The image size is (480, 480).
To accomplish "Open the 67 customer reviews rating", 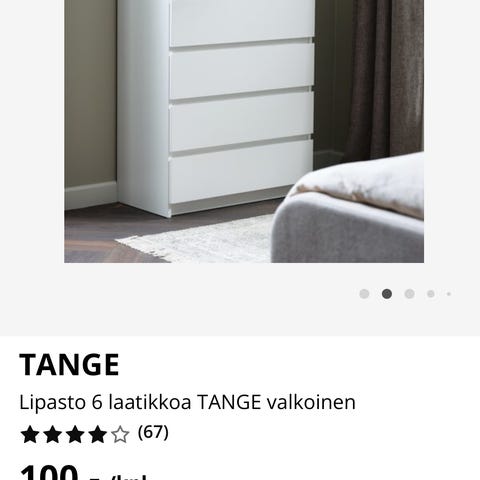I will (94, 434).
